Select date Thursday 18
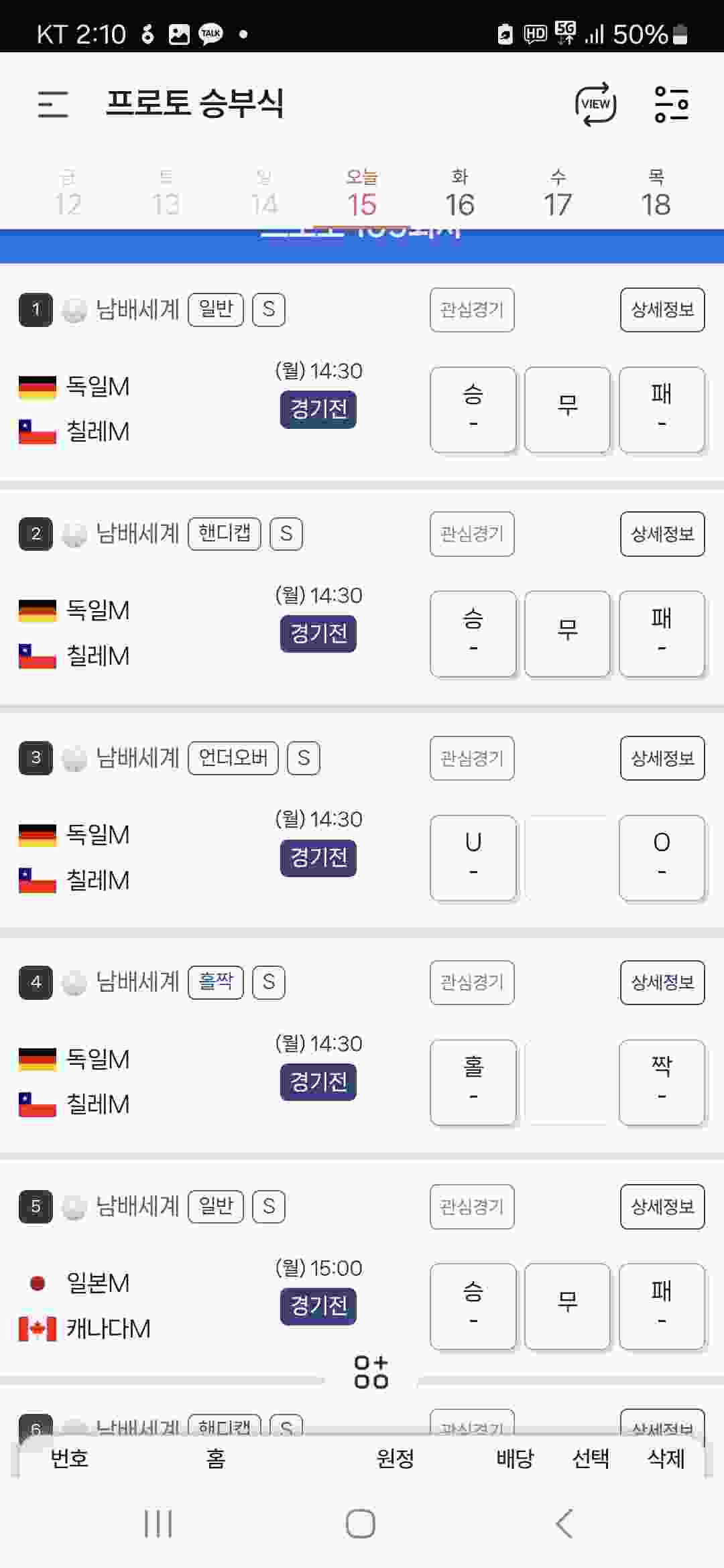Image resolution: width=724 pixels, height=1568 pixels. tap(656, 194)
